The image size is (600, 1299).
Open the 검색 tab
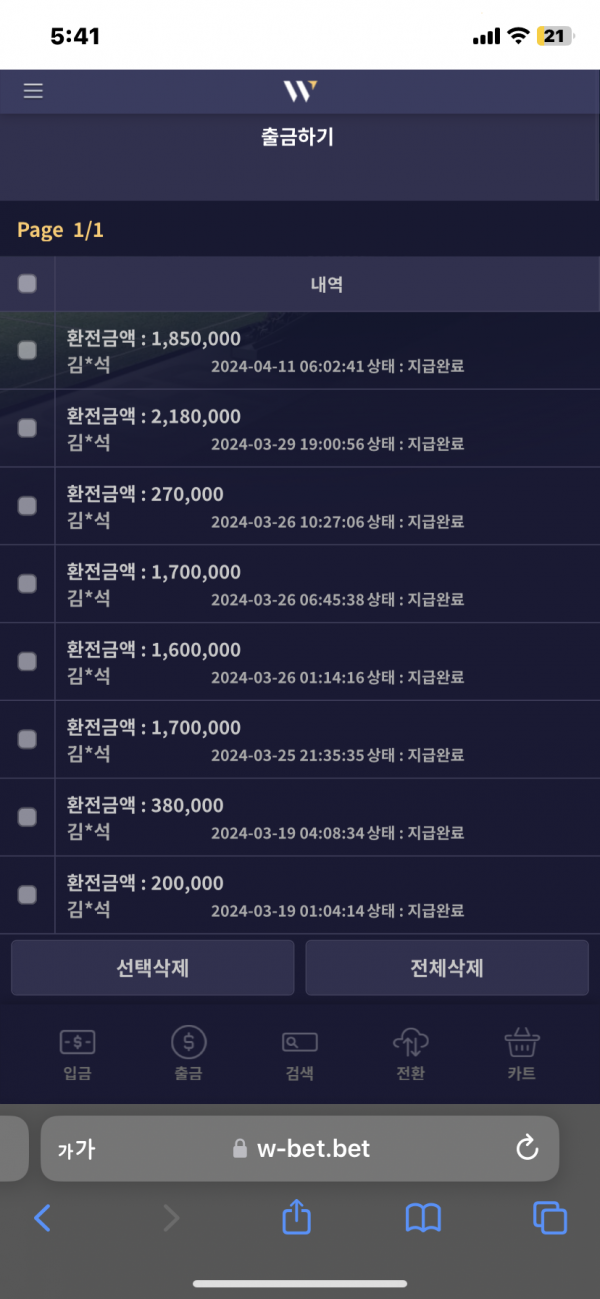[300, 1053]
